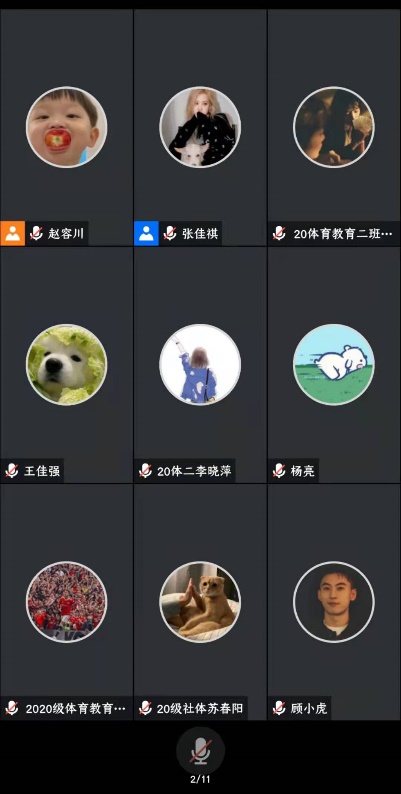Select 张佳祺's participant tile
The width and height of the screenshot is (401, 794).
pyautogui.click(x=200, y=127)
